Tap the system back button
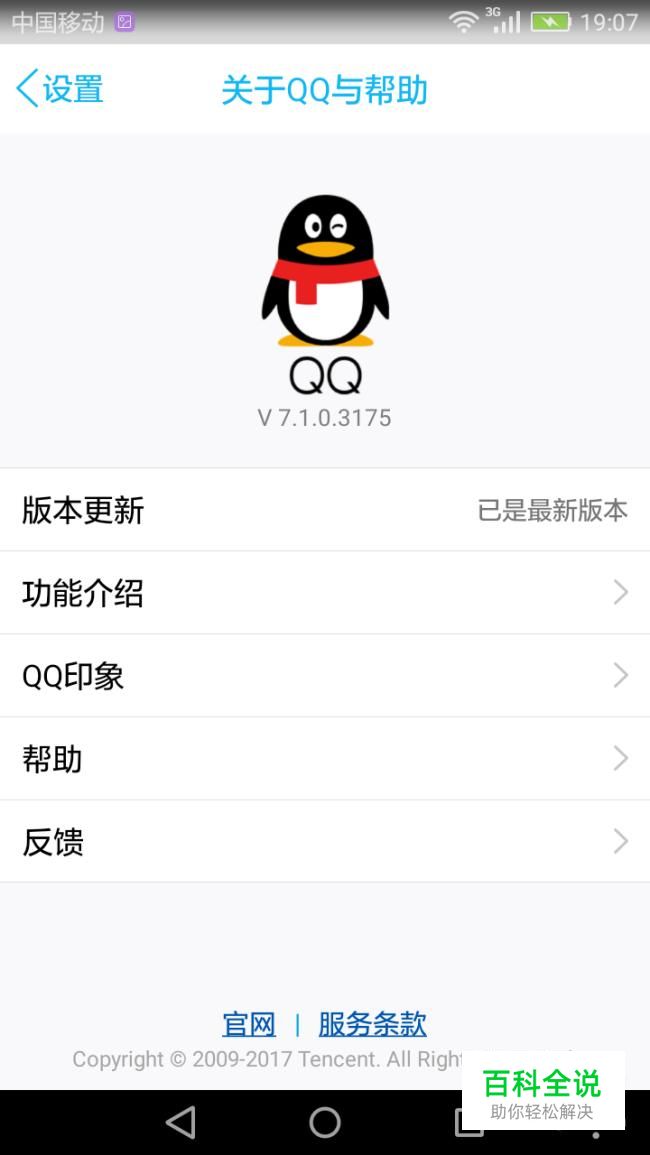 point(181,1122)
